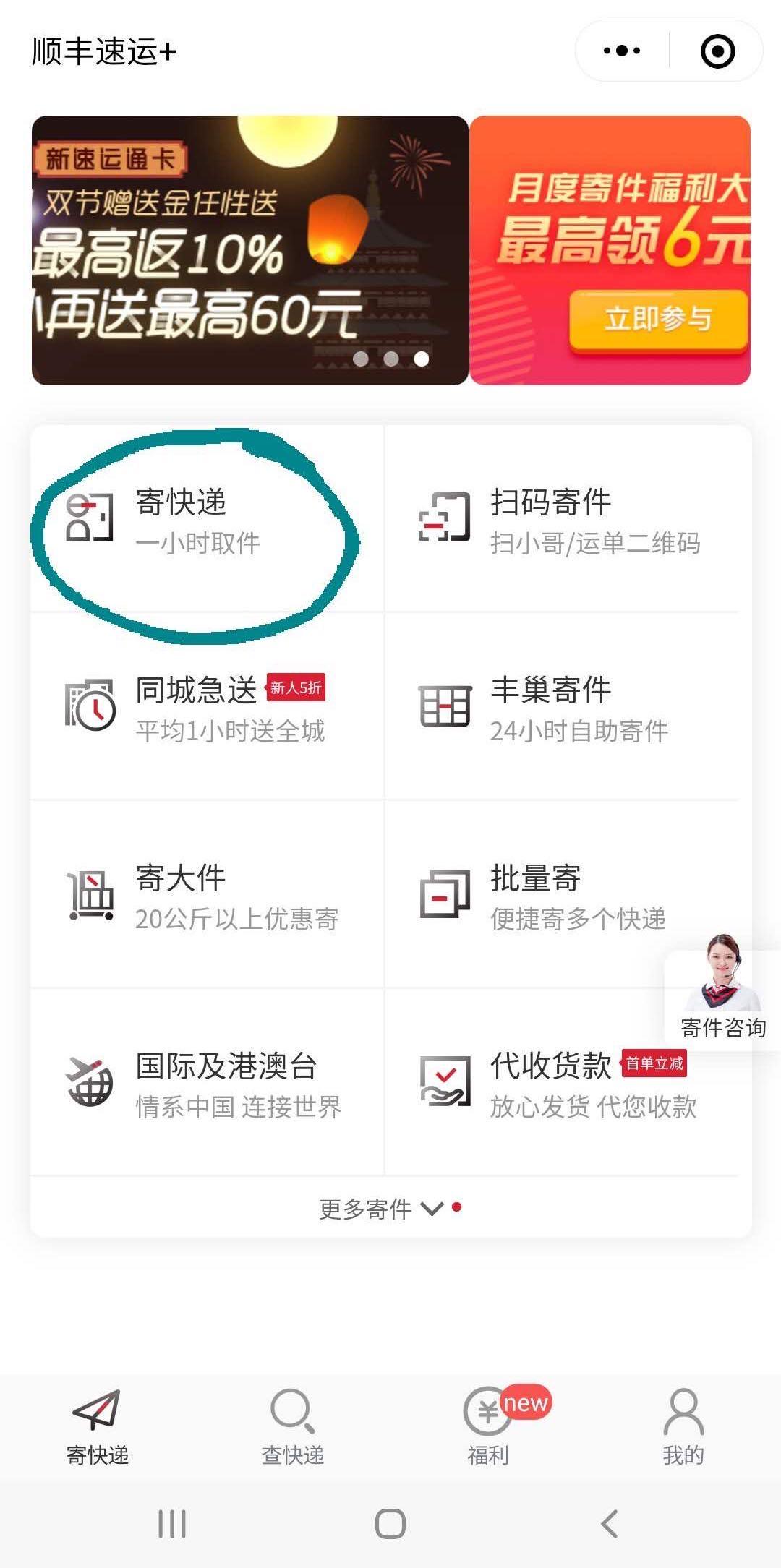
Task: Select 同城急送 same-city delivery
Action: 195,708
